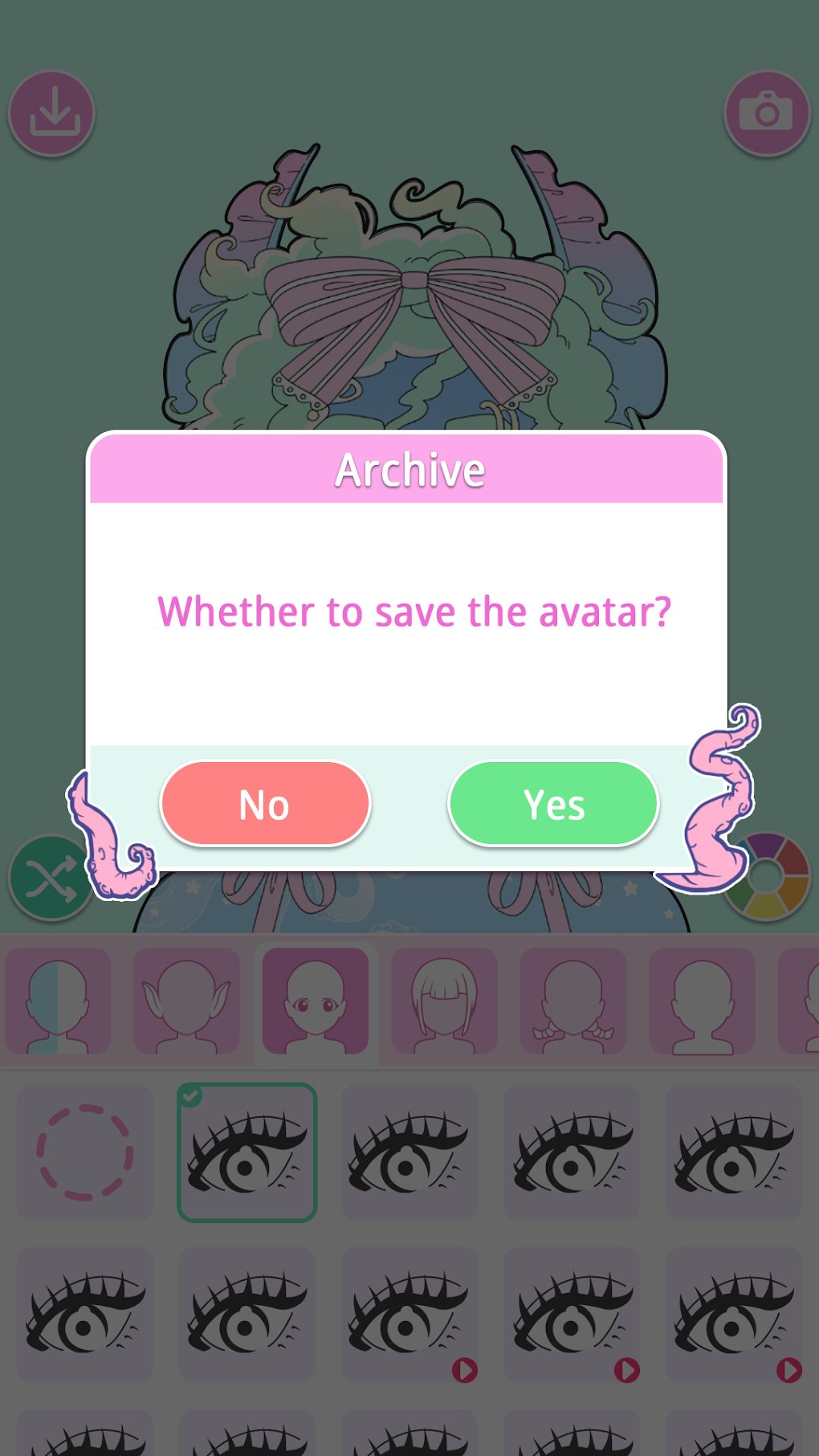Switch to the two-tone skin color tab
Image resolution: width=819 pixels, height=1456 pixels.
click(x=57, y=1002)
